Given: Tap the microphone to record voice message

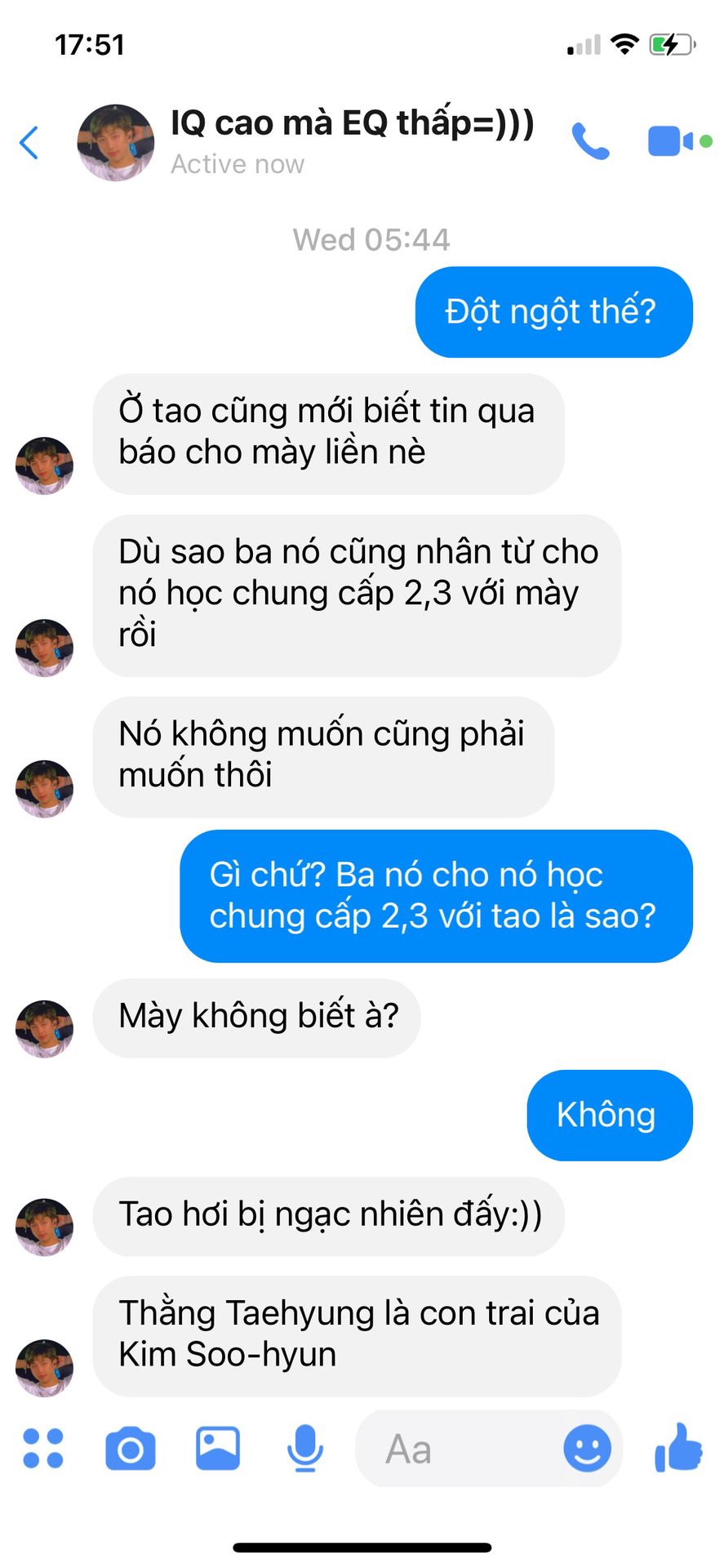Looking at the screenshot, I should (304, 1449).
